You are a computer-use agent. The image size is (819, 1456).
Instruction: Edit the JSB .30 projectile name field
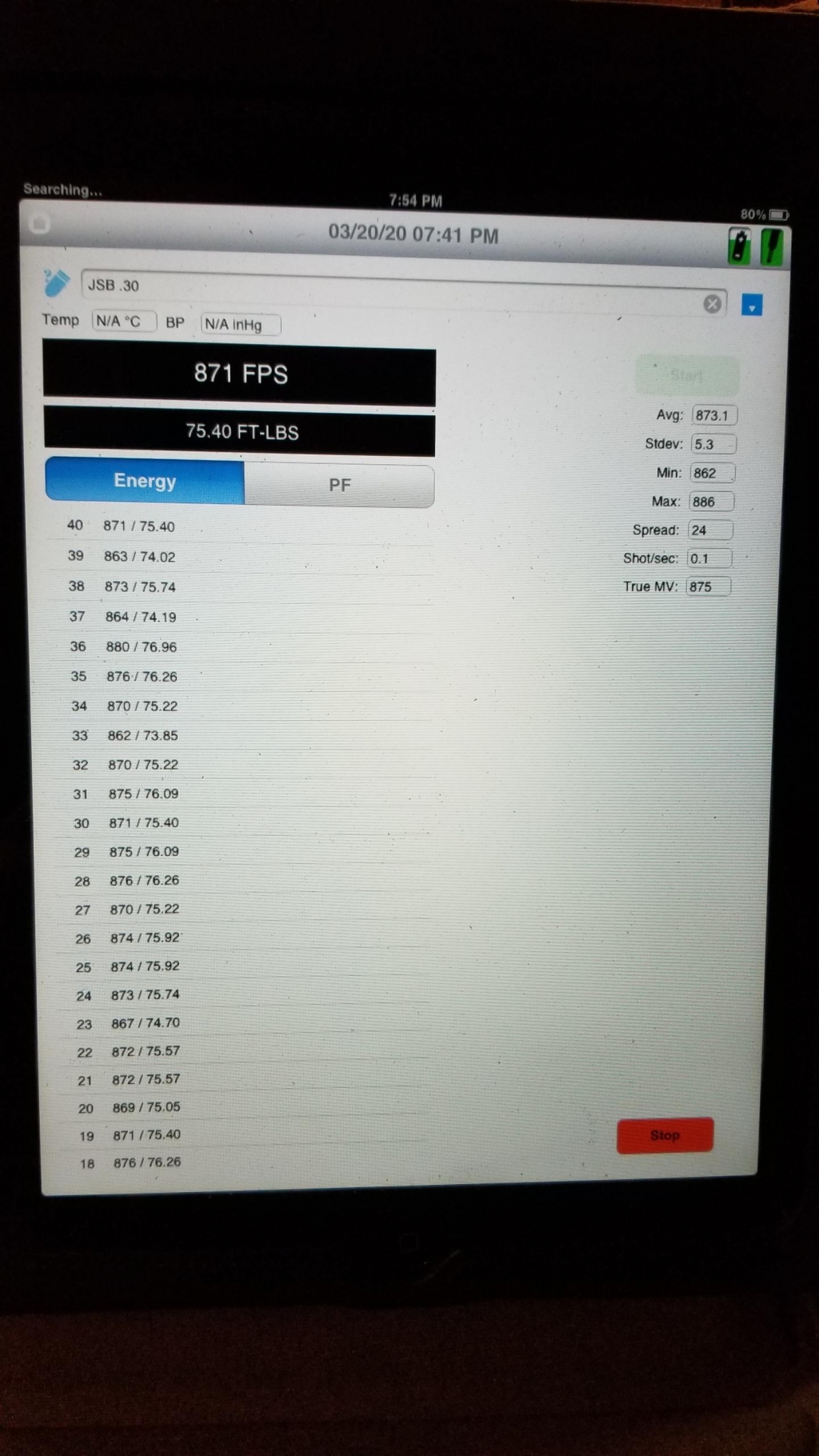coord(384,291)
